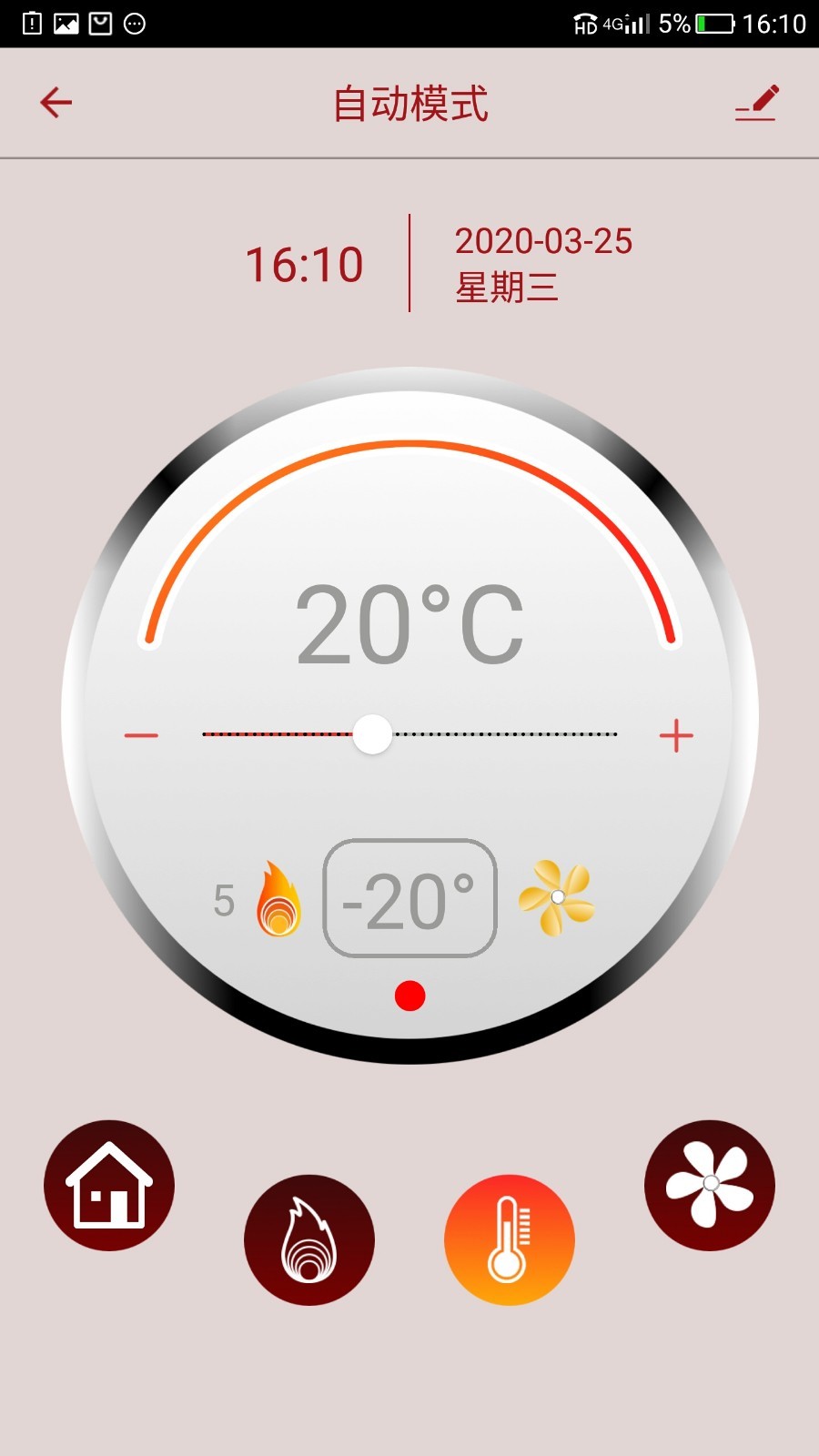Screen dimensions: 819x1456
Task: Go back using the arrow icon
Action: click(x=56, y=102)
